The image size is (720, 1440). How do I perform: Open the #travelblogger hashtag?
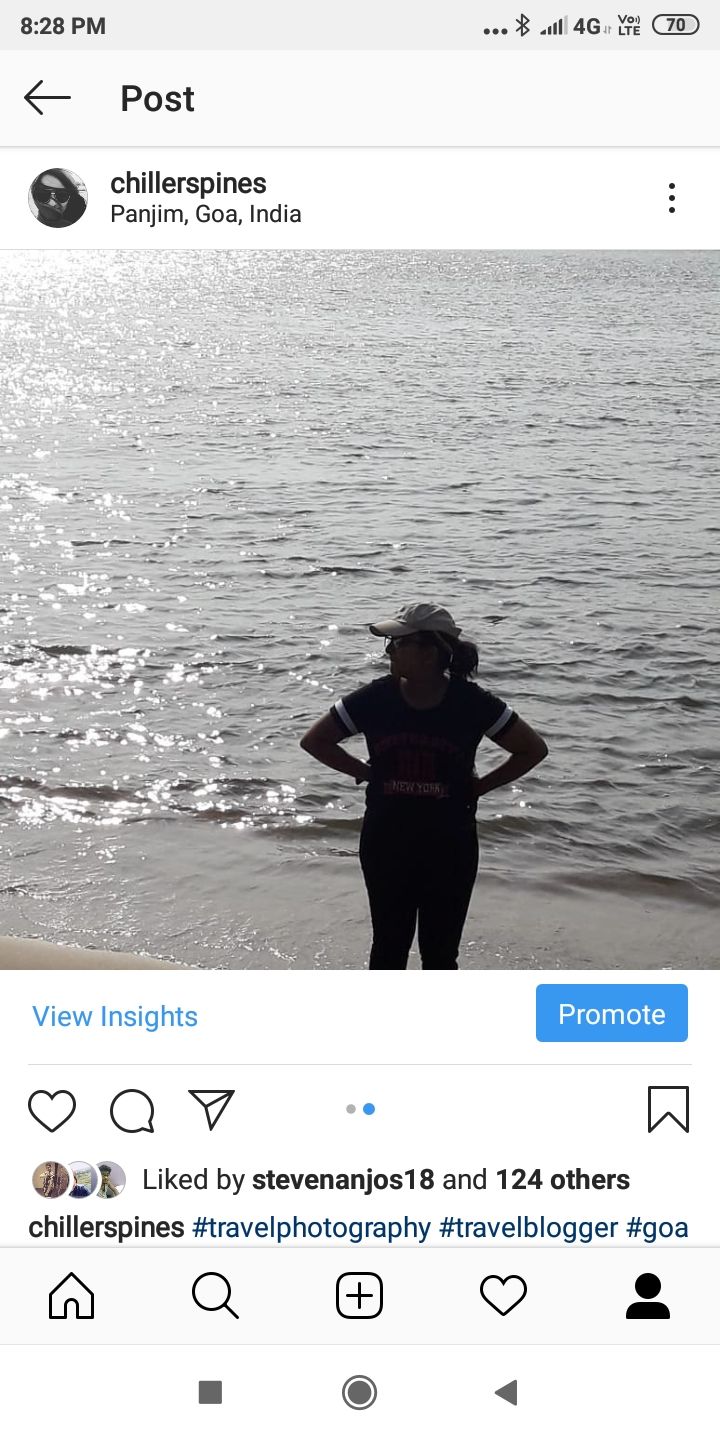[x=528, y=1227]
